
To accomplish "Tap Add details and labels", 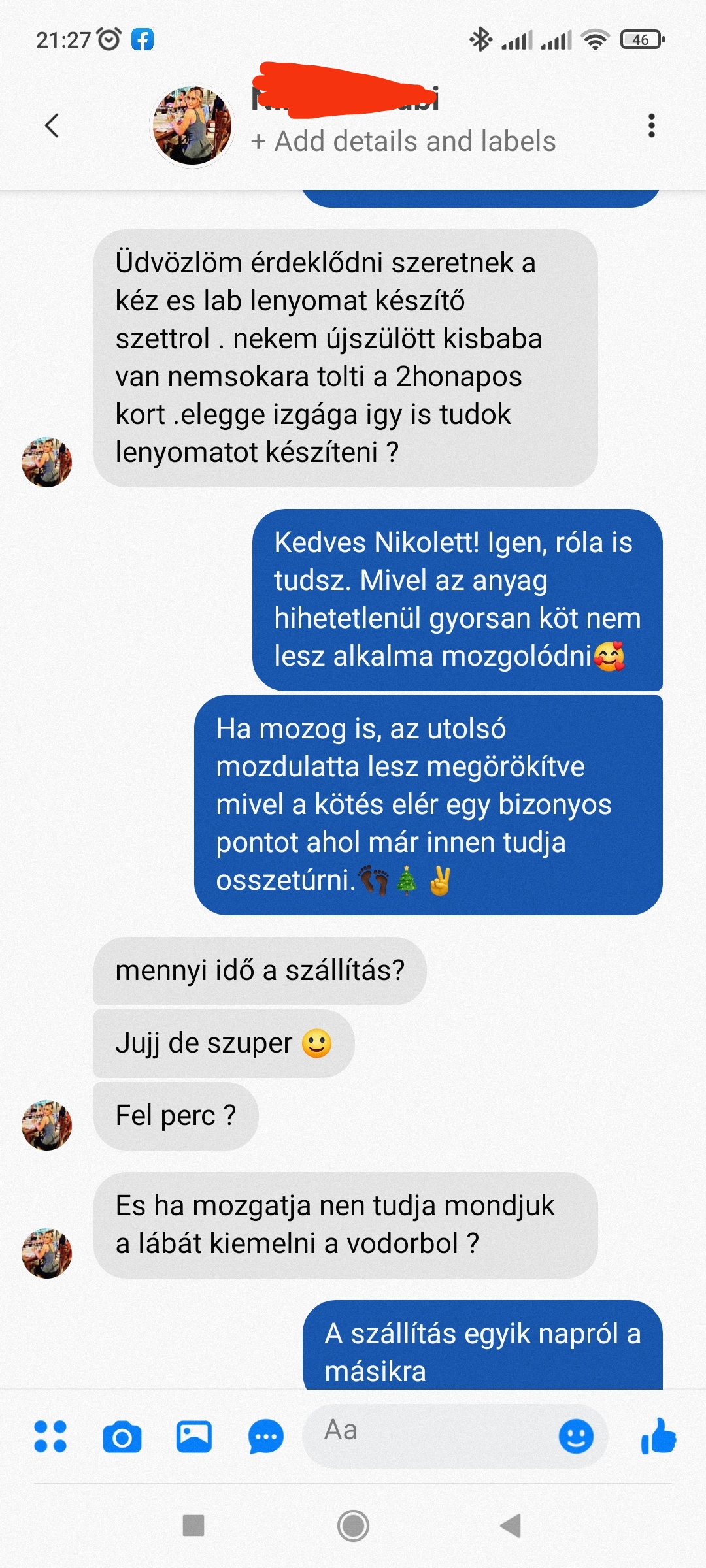I will [403, 141].
